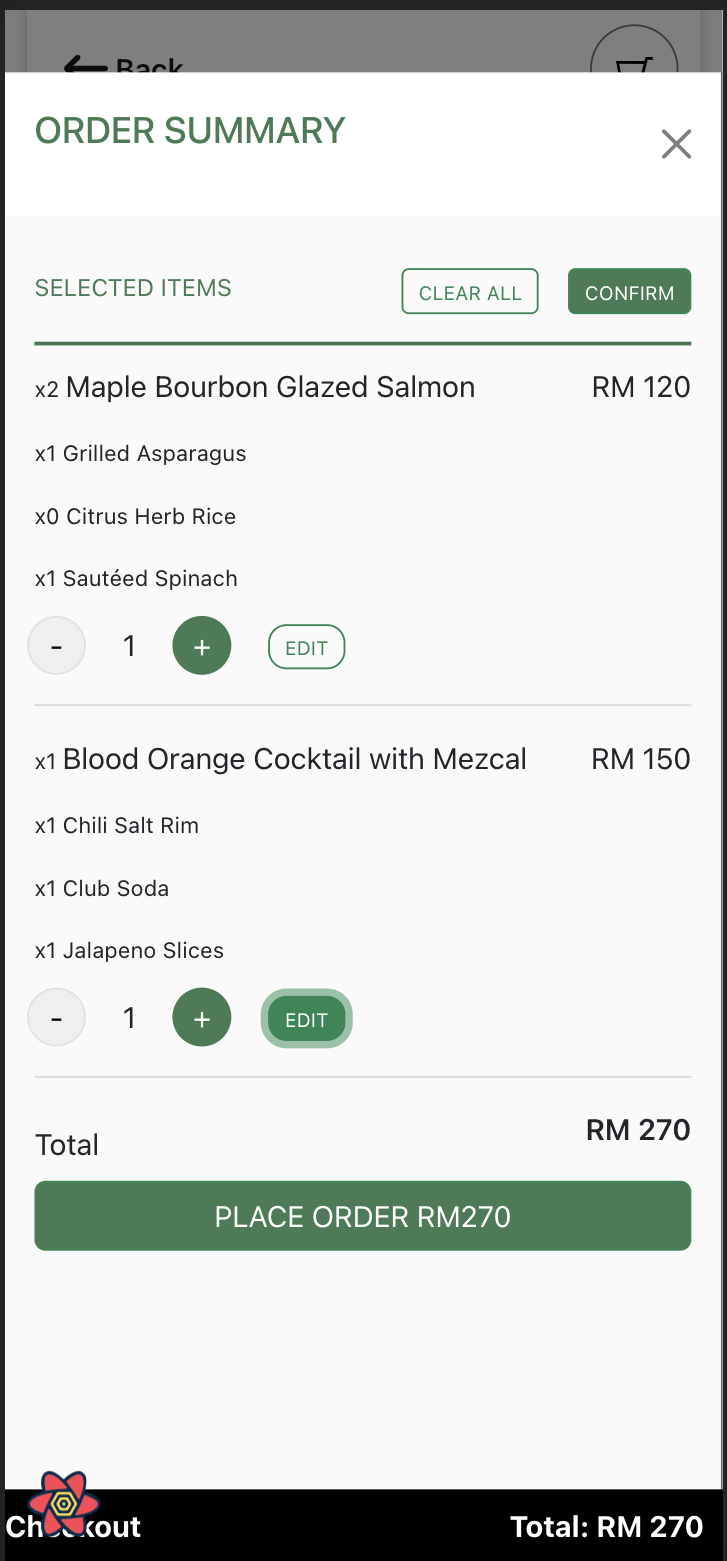
Task: Click the minus icon for Maple Bourbon Glazed Salmon
Action: coord(56,645)
